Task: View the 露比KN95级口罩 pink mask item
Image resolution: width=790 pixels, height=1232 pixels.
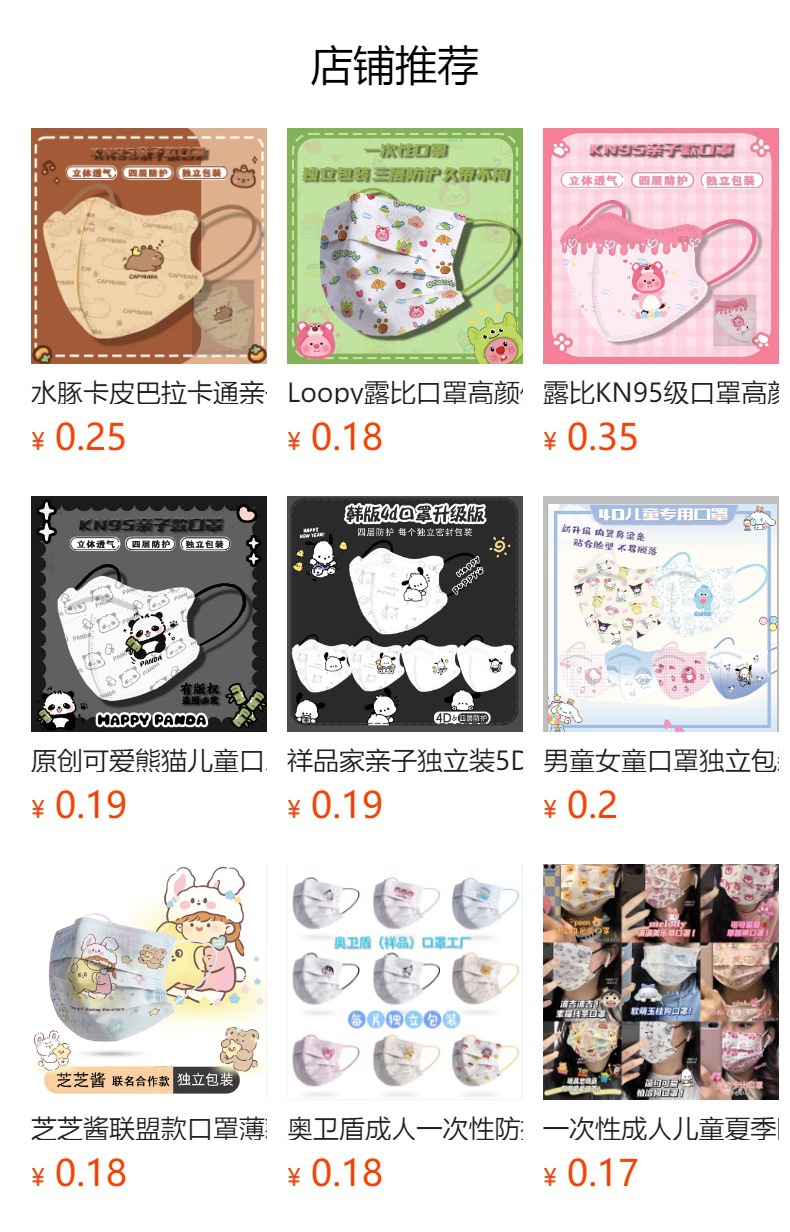Action: coord(660,246)
